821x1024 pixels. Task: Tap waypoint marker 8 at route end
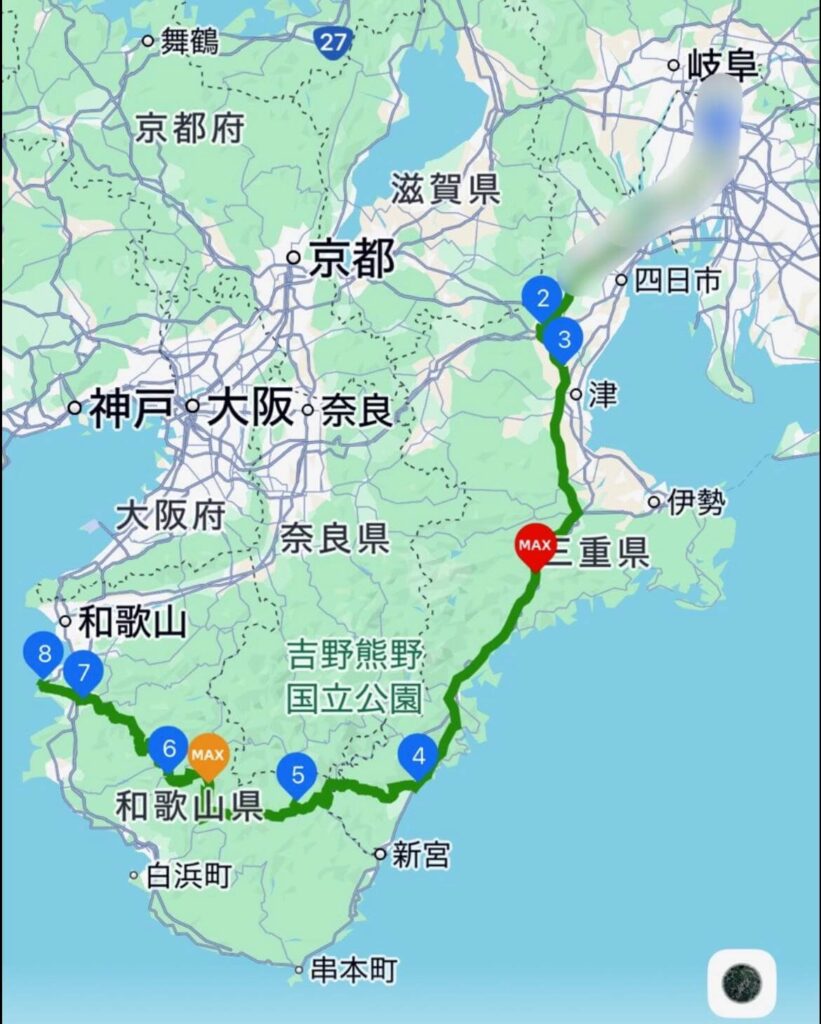point(42,655)
